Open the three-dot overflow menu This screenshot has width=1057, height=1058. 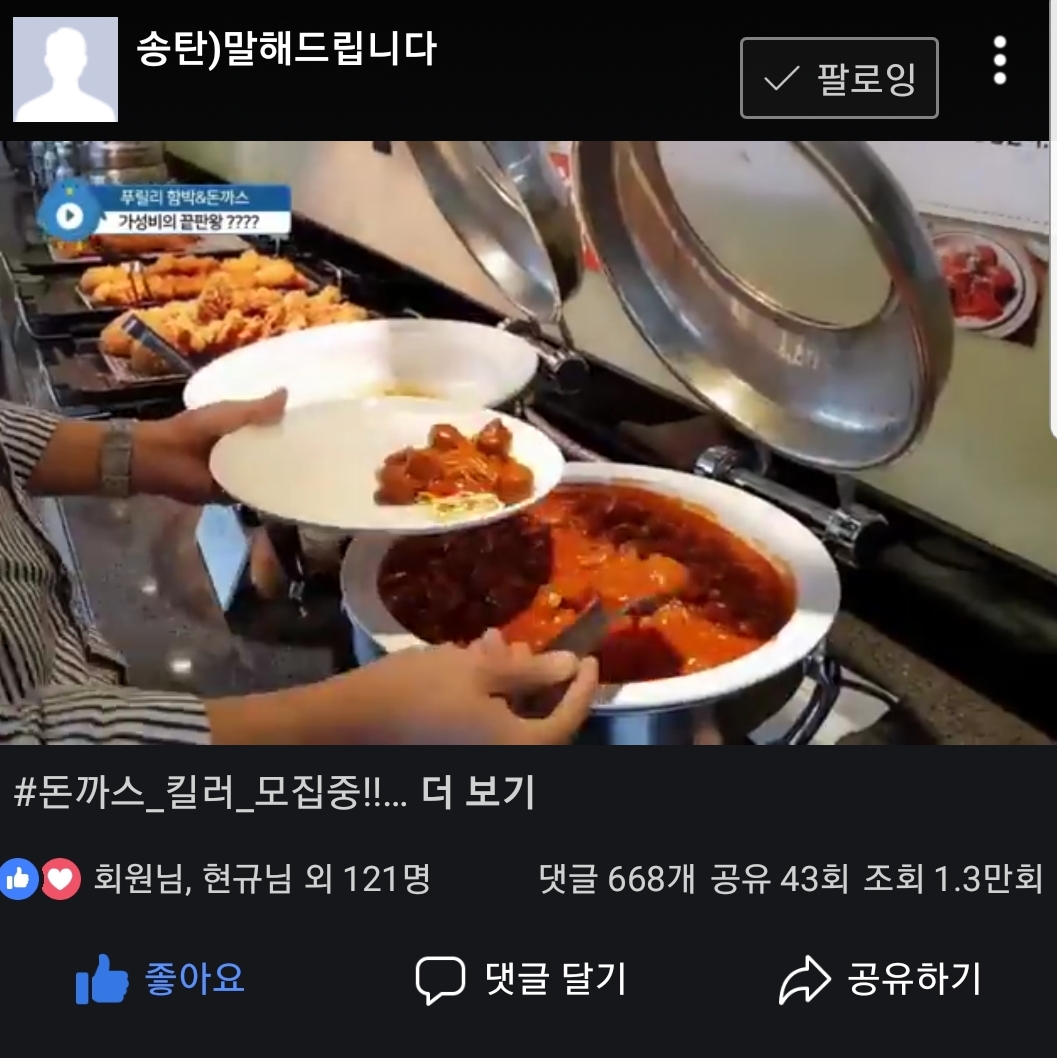click(999, 62)
